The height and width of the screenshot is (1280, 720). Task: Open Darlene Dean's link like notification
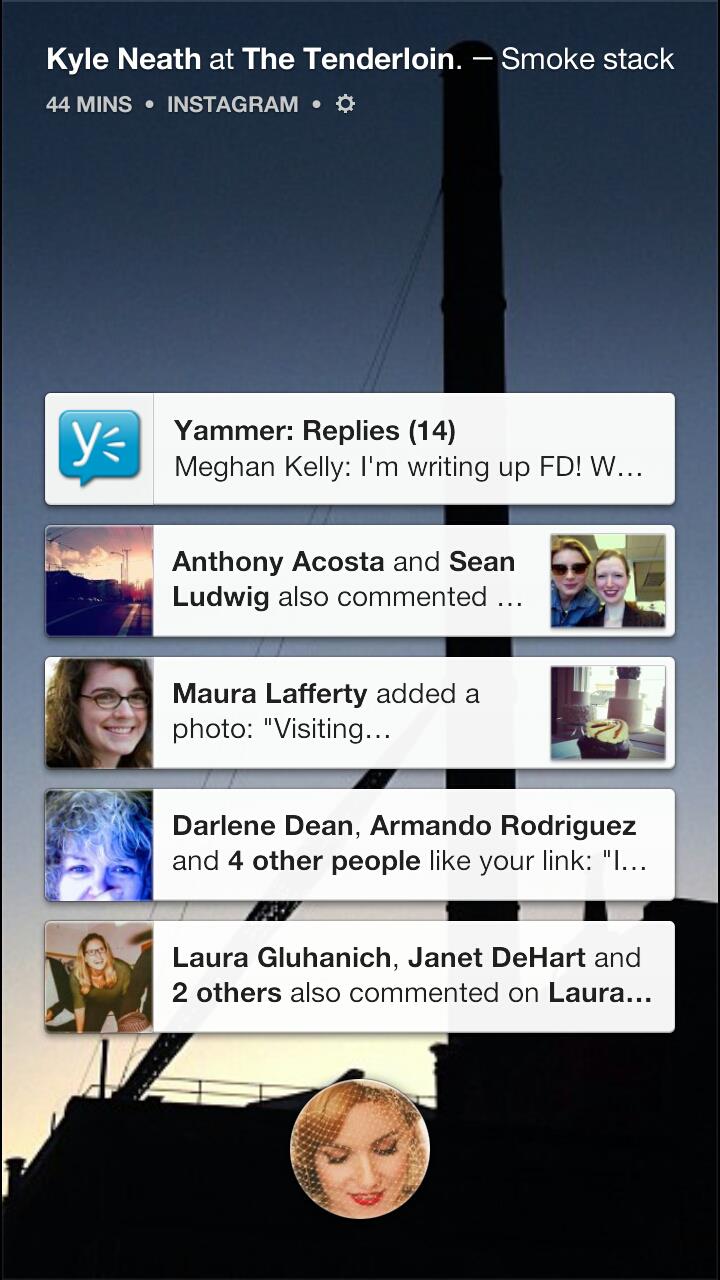[x=360, y=844]
